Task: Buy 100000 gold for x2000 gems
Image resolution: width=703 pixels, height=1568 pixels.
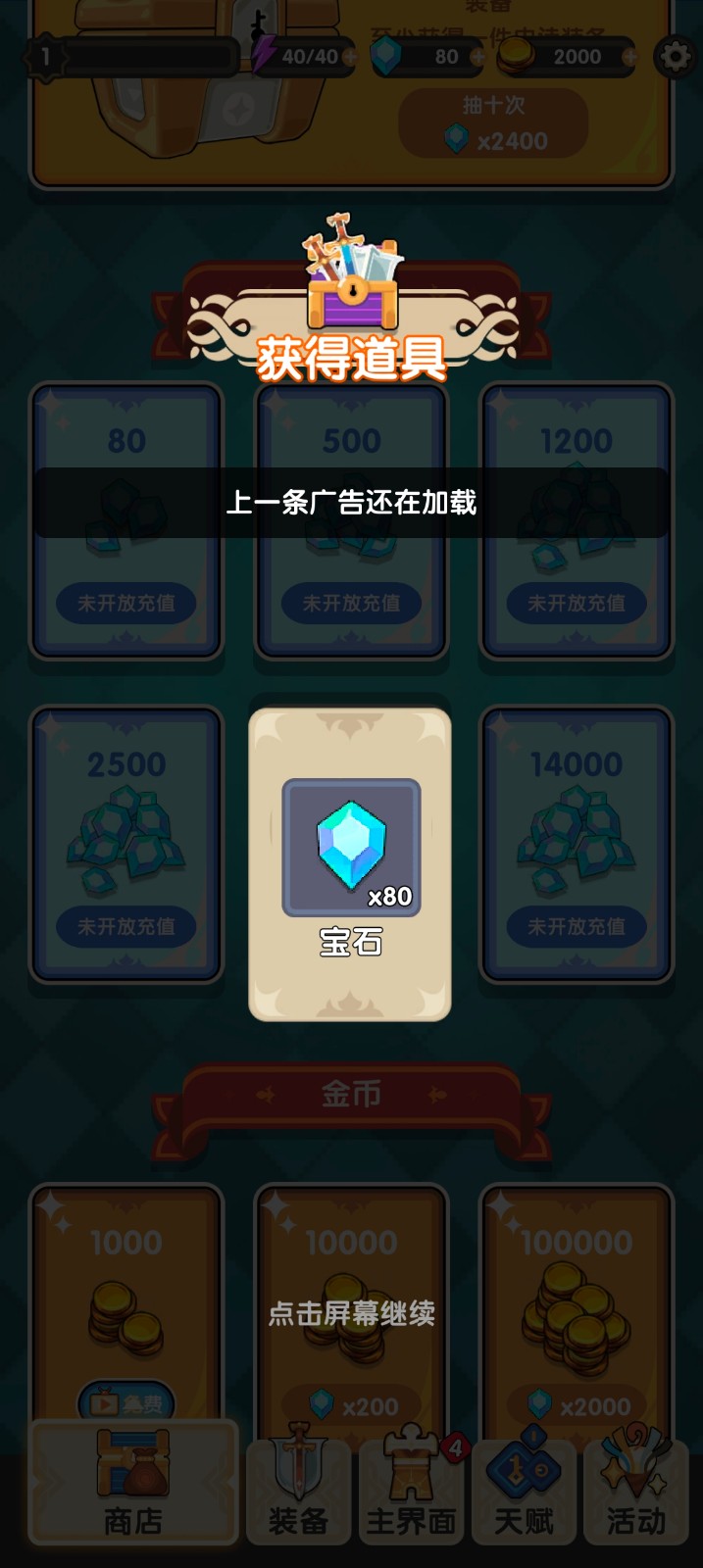Action: coord(577,1406)
